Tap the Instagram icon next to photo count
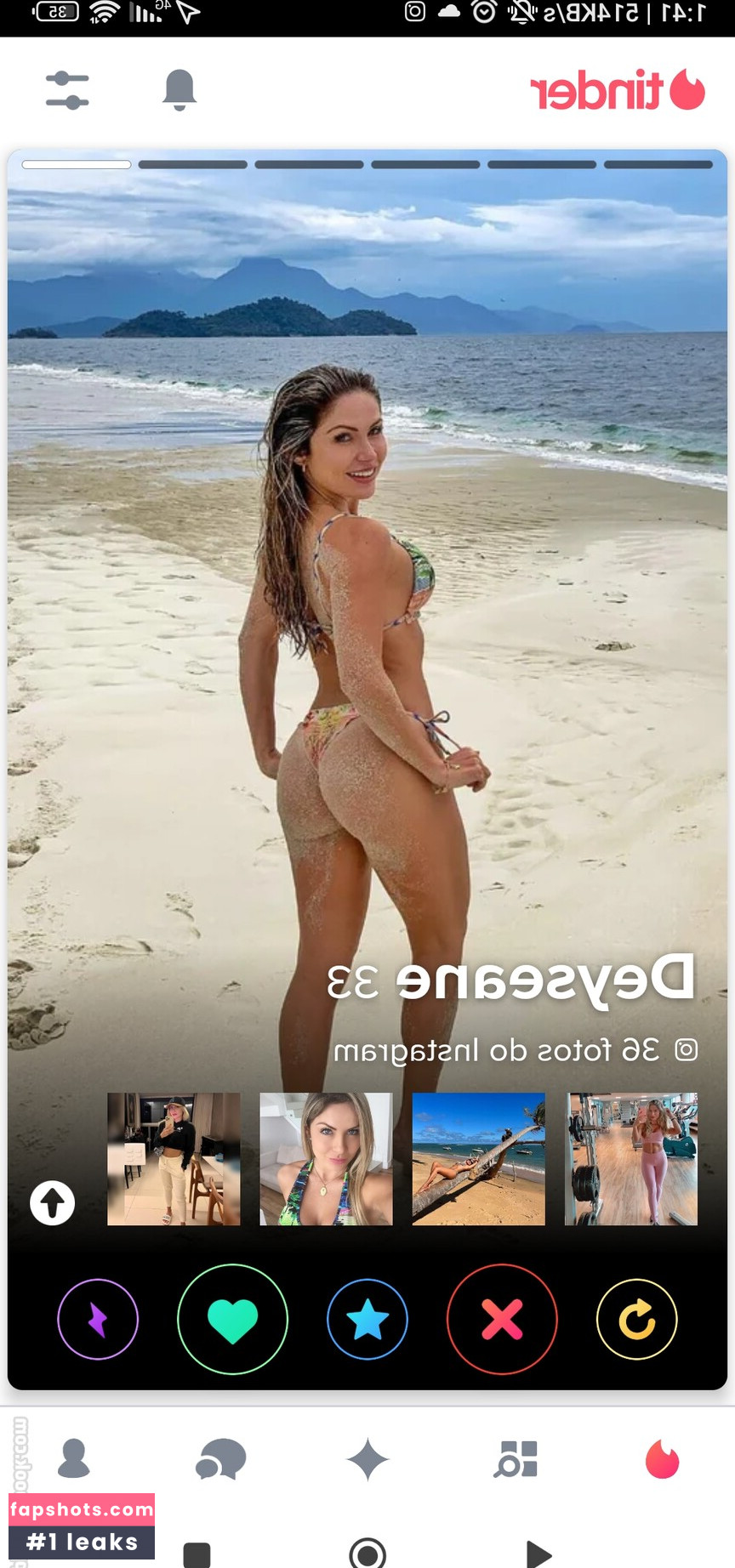Screen dimensions: 735x1568 point(686,1049)
